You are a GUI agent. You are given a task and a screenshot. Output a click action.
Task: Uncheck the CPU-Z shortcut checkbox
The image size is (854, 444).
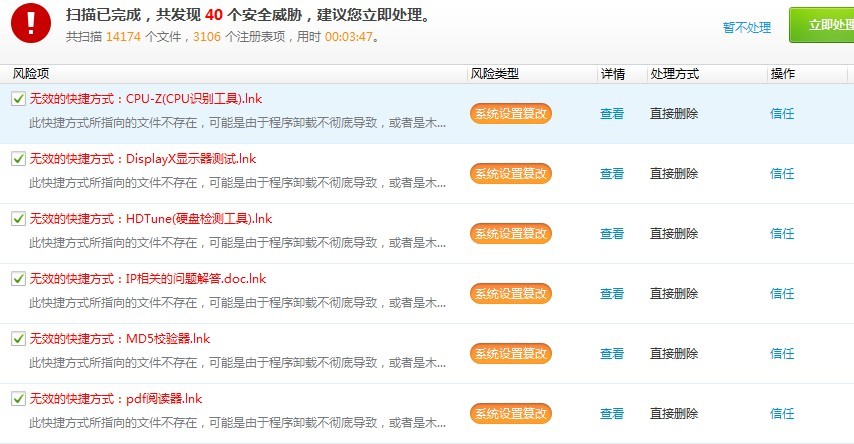(18, 99)
